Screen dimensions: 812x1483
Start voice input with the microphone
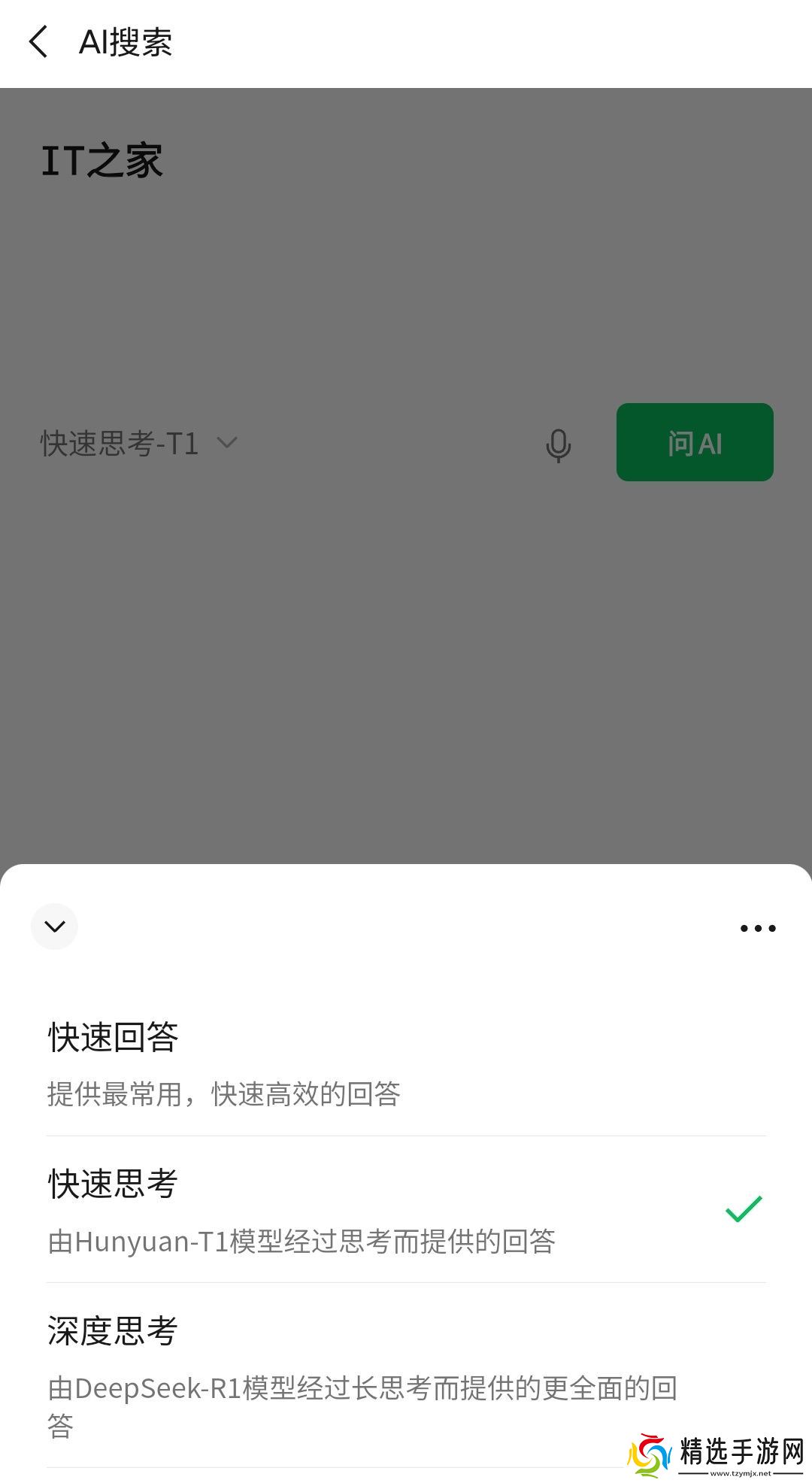(558, 445)
